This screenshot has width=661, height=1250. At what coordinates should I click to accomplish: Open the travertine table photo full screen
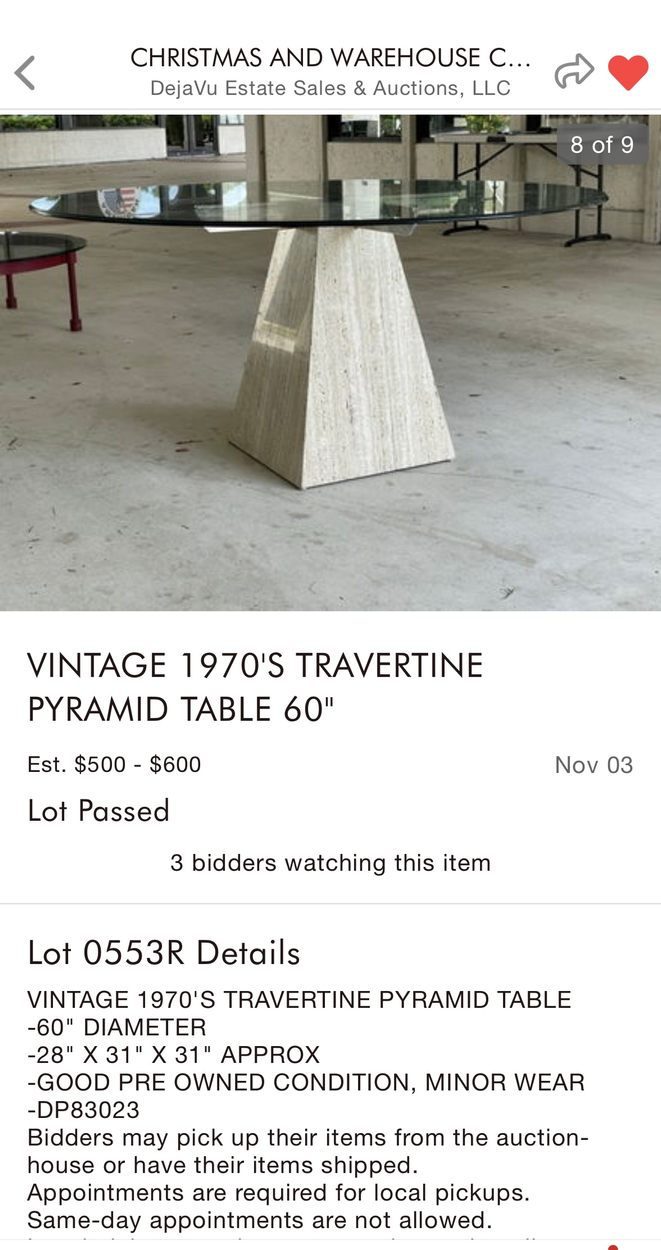point(330,362)
